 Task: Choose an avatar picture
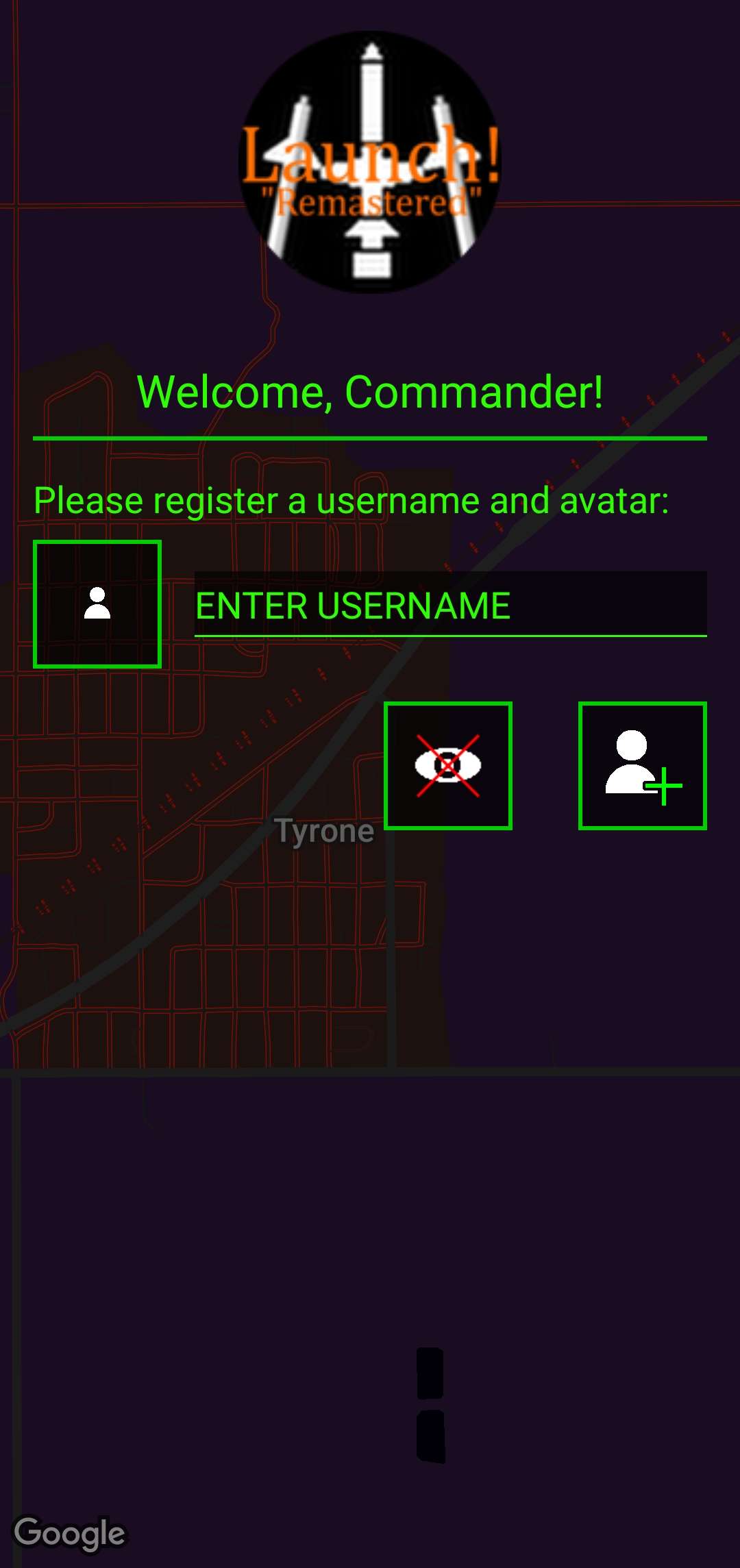tap(97, 603)
